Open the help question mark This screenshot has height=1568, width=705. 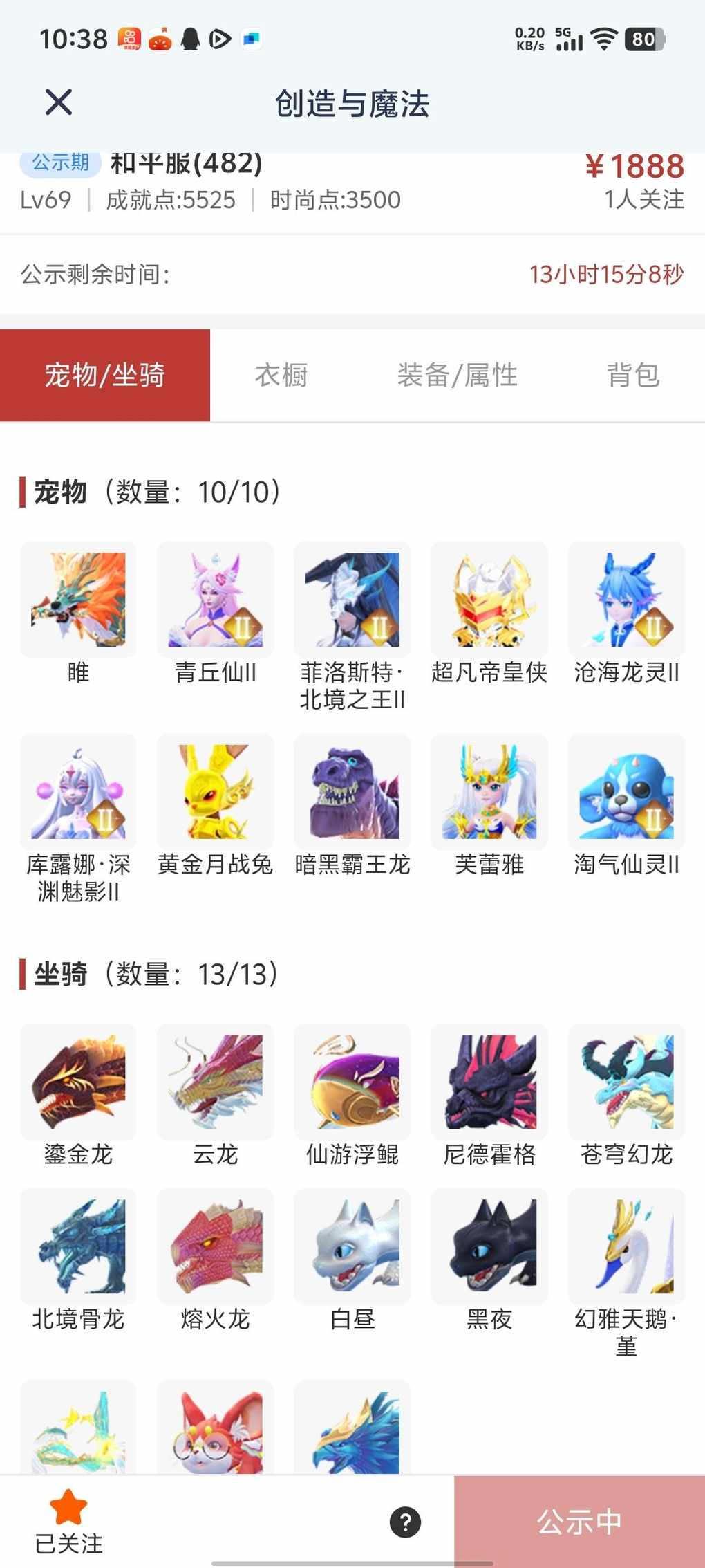point(405,1522)
